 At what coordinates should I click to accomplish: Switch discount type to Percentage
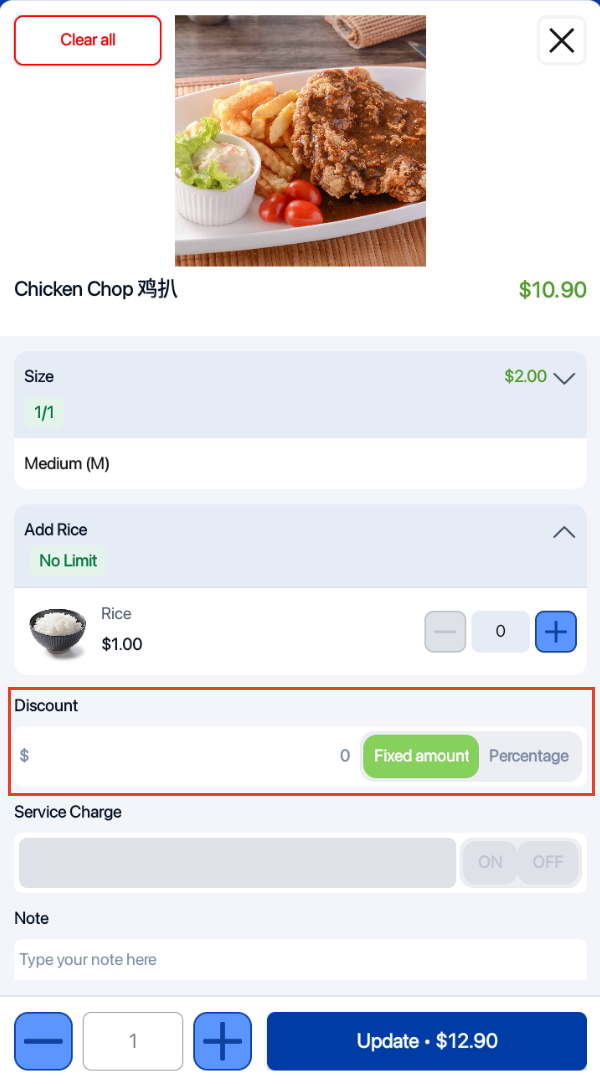point(528,756)
